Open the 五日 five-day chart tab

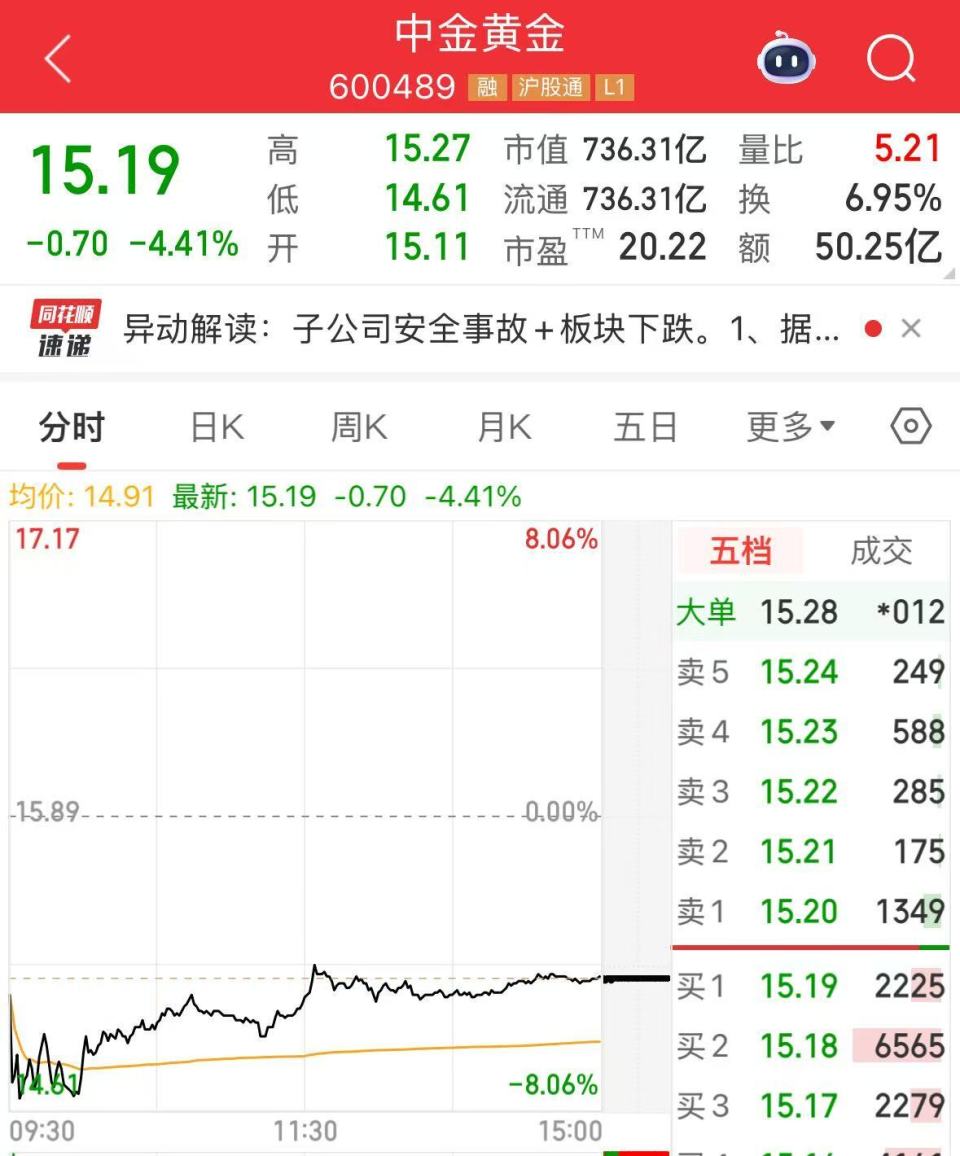645,425
